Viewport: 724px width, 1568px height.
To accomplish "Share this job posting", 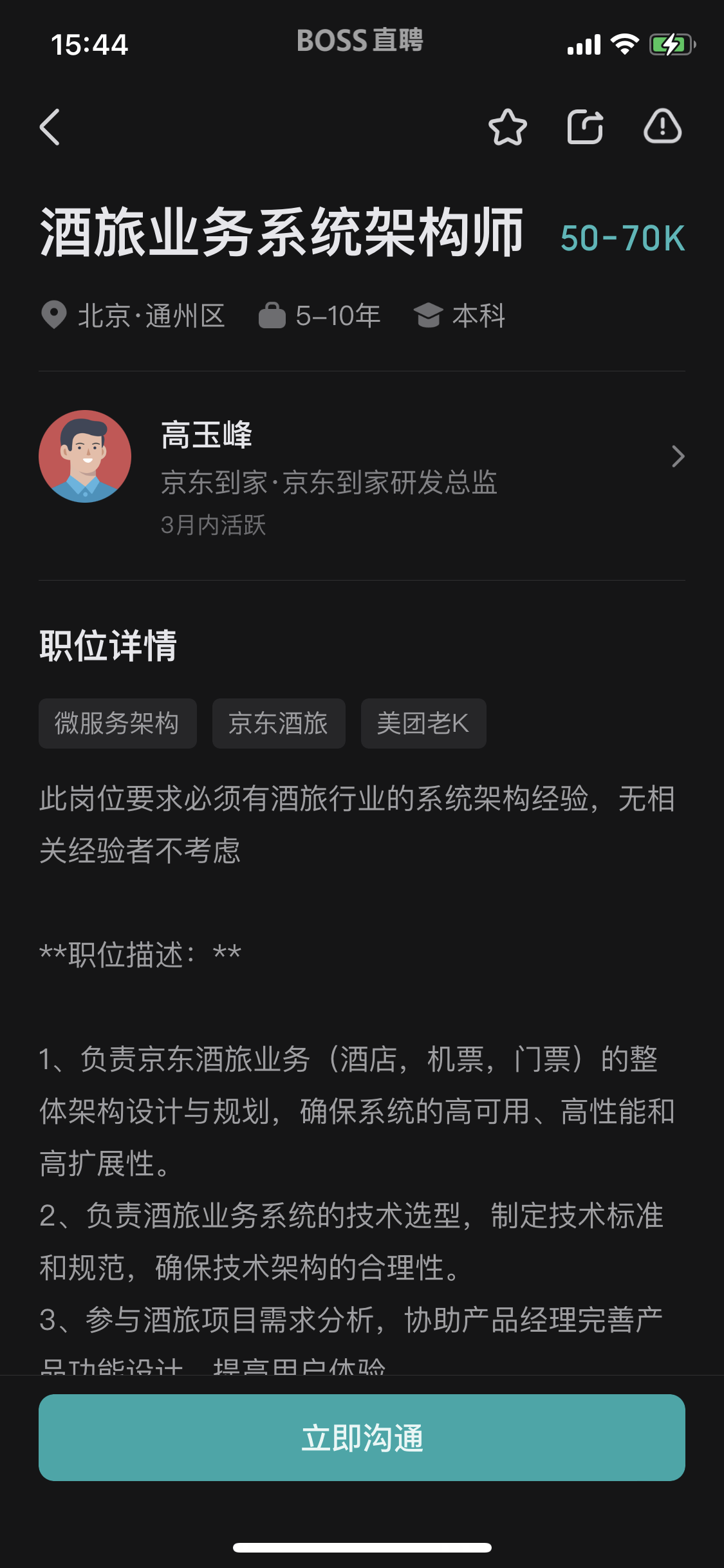I will pyautogui.click(x=585, y=127).
